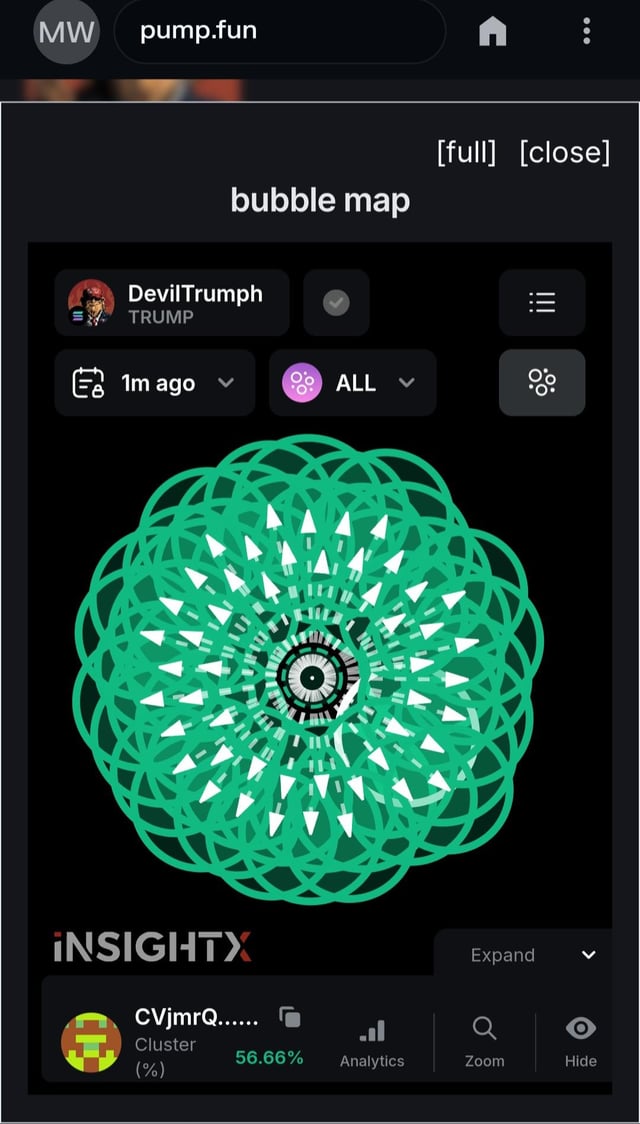
Task: Close the bubble map panel
Action: [564, 152]
